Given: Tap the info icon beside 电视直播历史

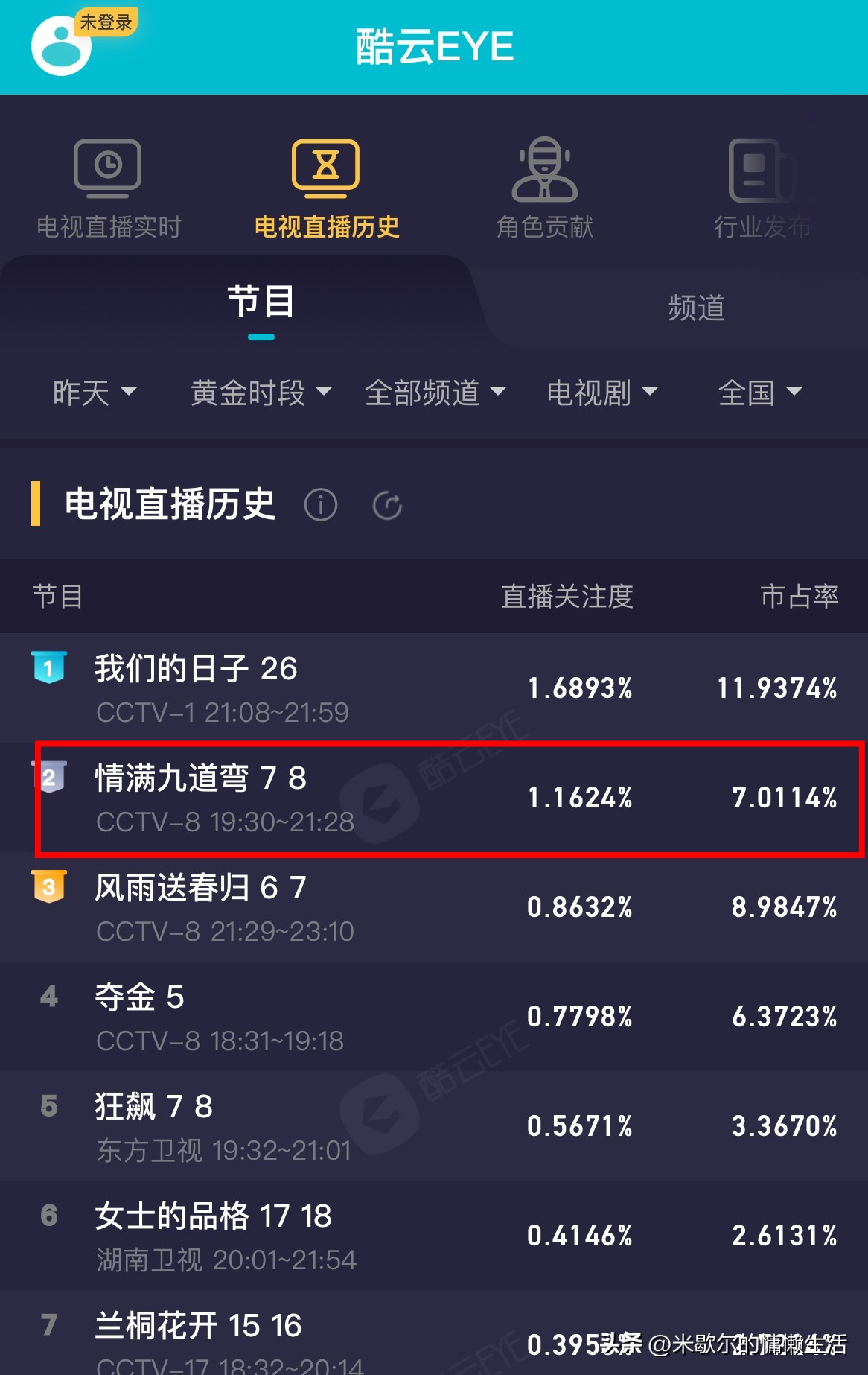Looking at the screenshot, I should [321, 506].
